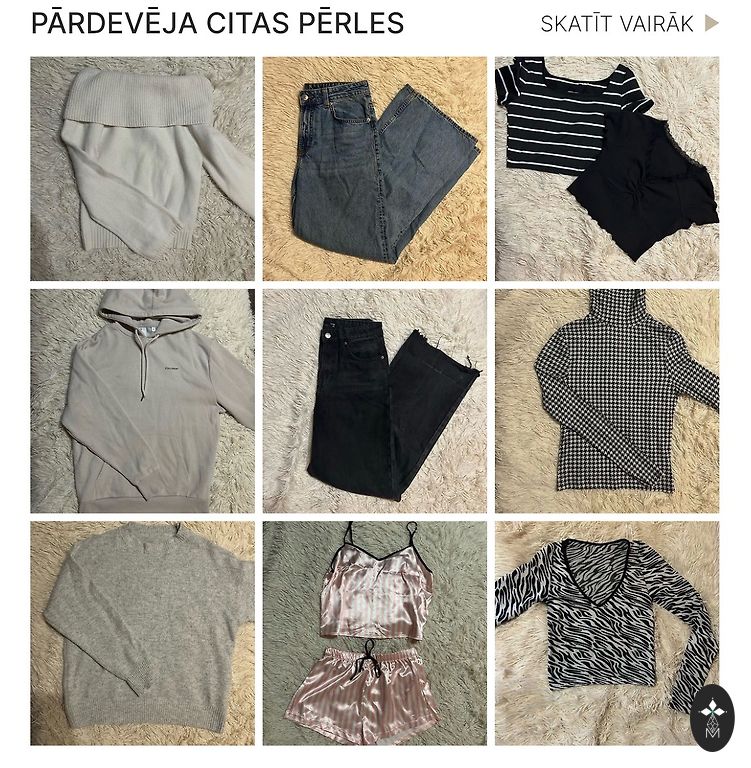Select the beige hoodie listing
751x768 pixels.
142,401
